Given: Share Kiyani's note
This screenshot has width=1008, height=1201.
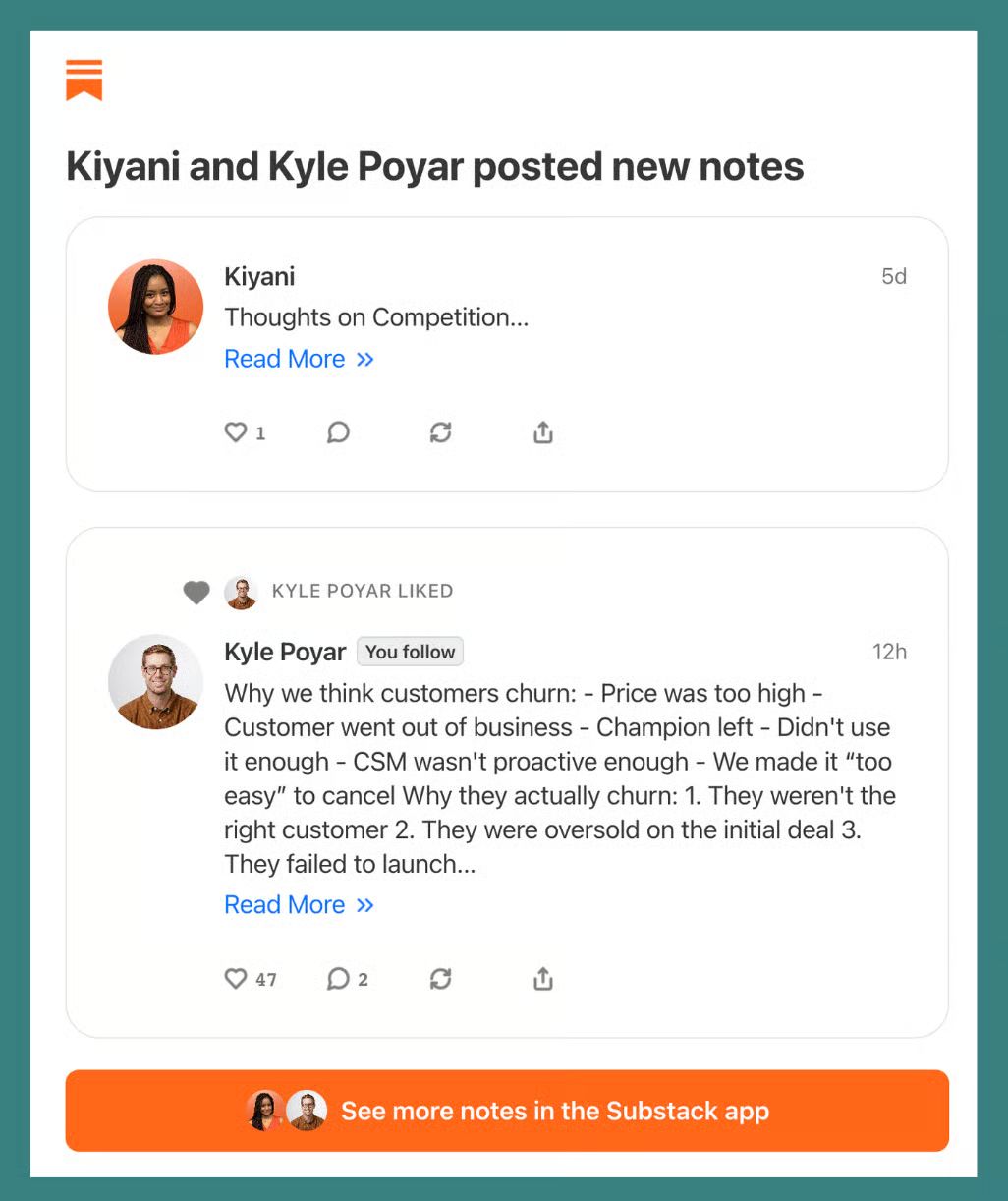Looking at the screenshot, I should click(x=543, y=432).
